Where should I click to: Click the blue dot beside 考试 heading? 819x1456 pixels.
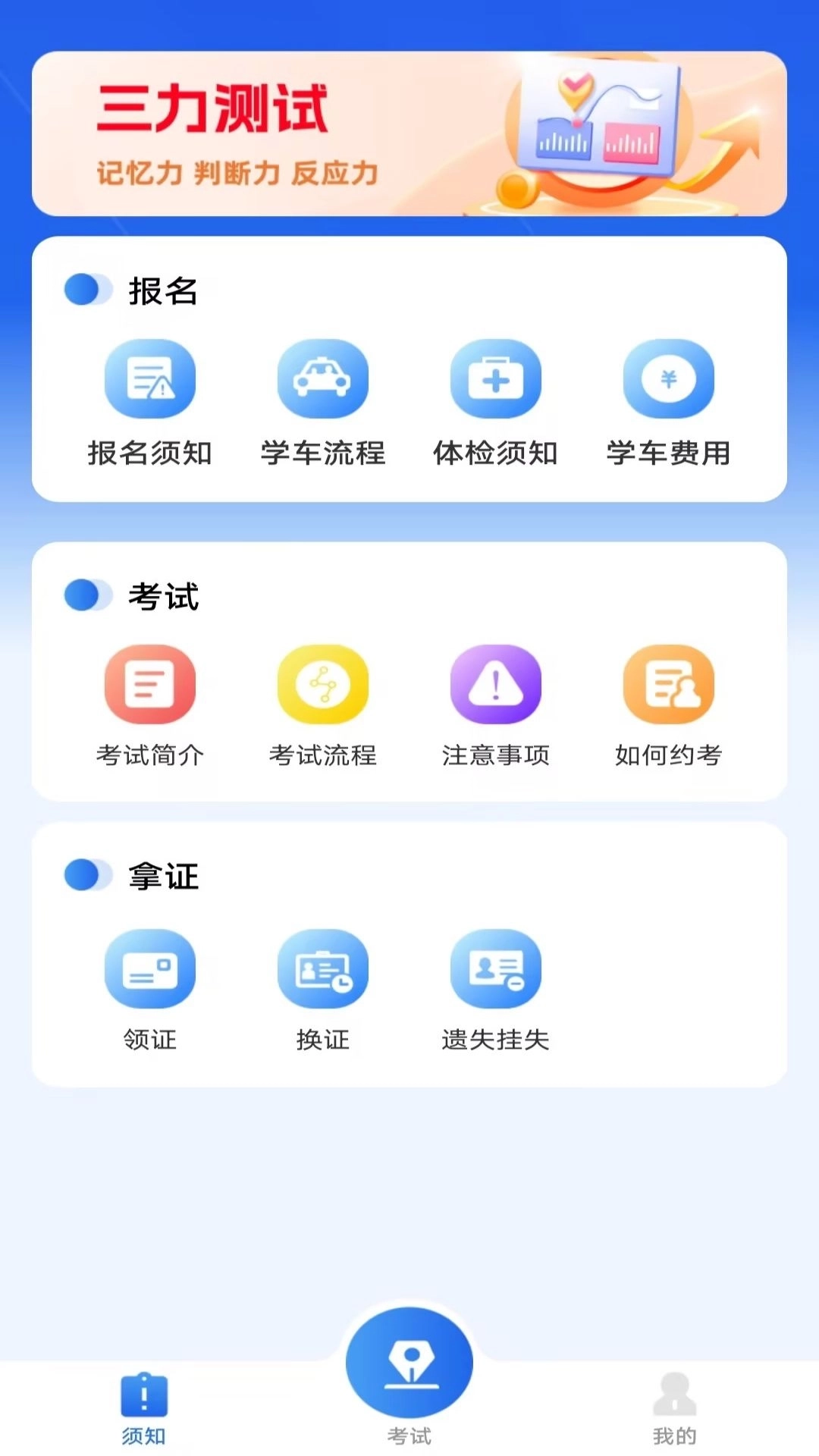click(83, 595)
